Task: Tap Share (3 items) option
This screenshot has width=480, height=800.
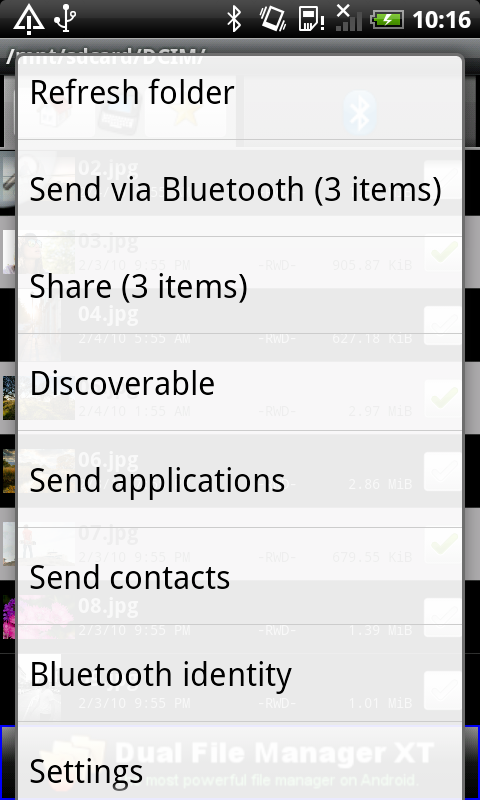Action: tap(240, 285)
